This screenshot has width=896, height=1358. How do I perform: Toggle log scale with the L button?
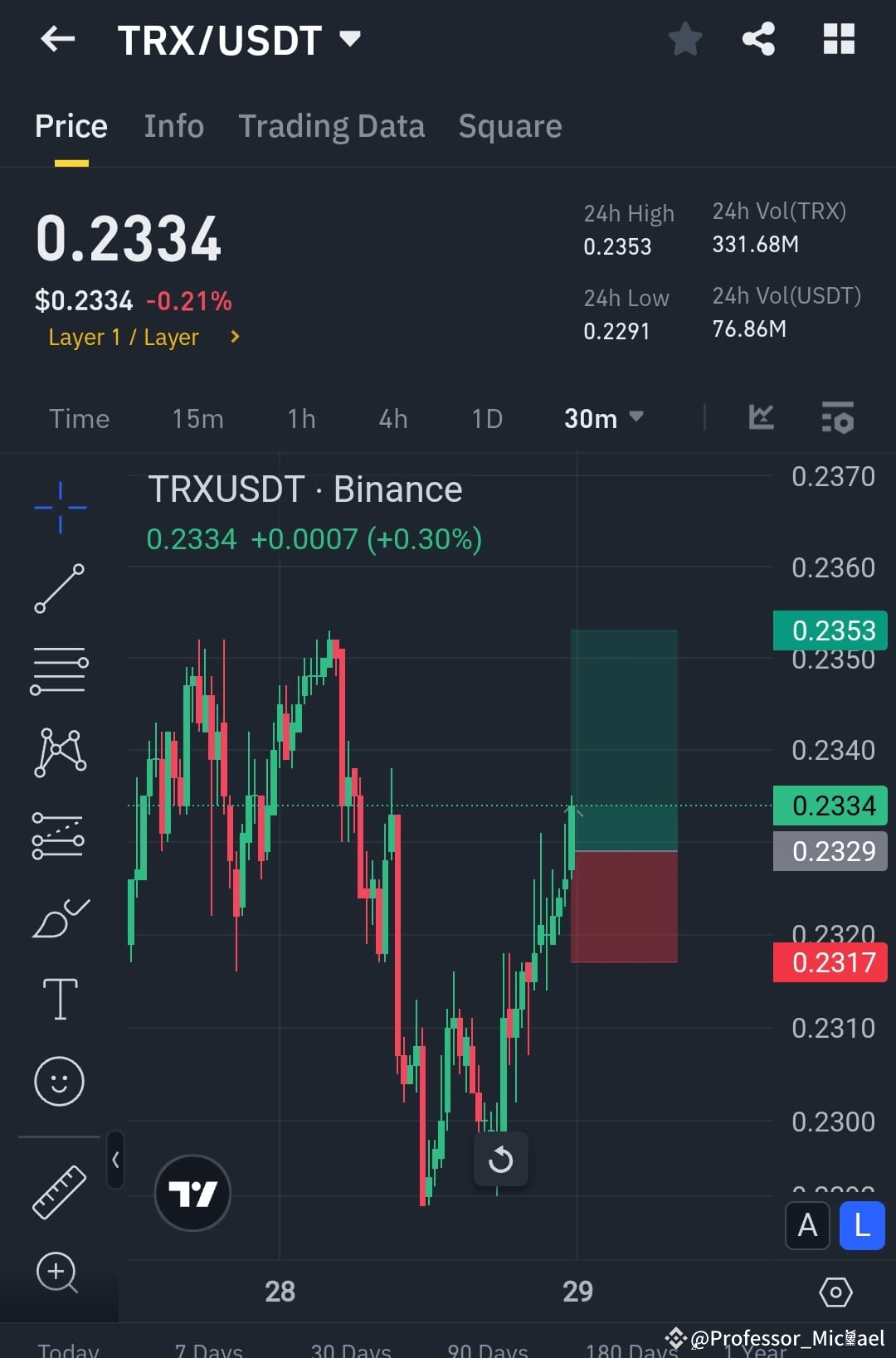(x=861, y=1225)
